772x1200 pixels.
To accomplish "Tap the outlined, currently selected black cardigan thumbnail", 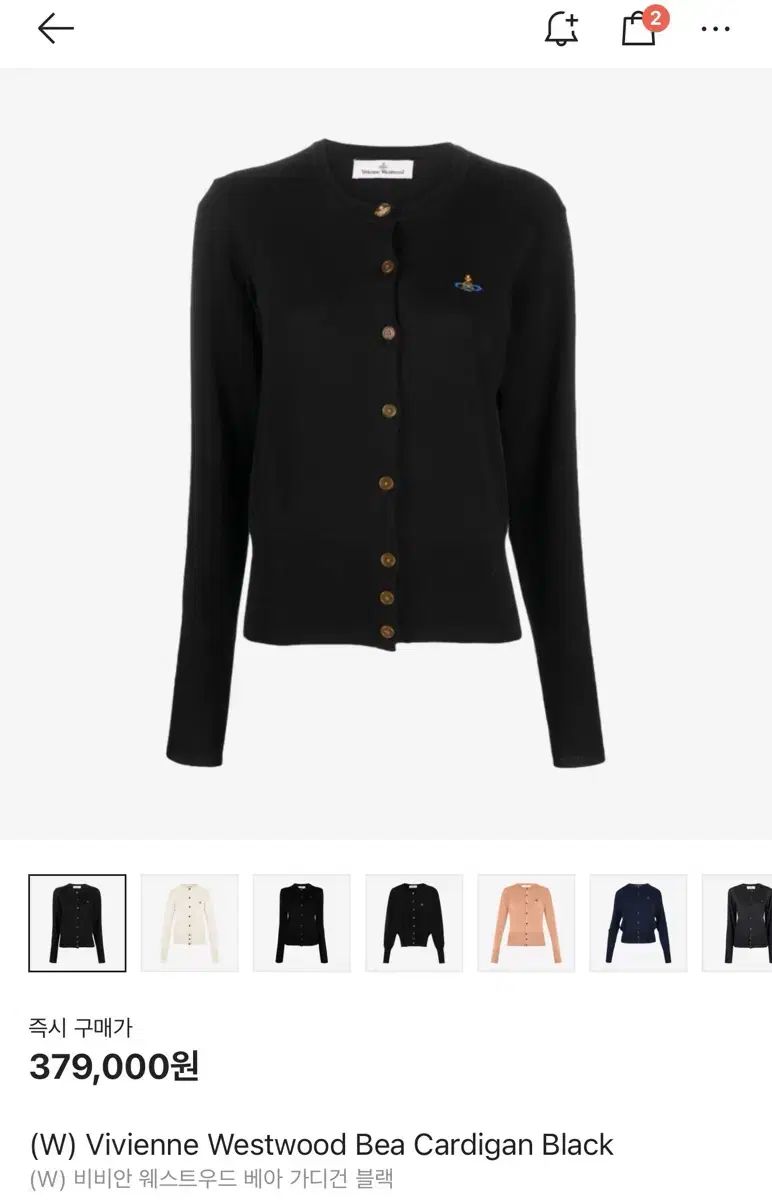I will (x=78, y=923).
